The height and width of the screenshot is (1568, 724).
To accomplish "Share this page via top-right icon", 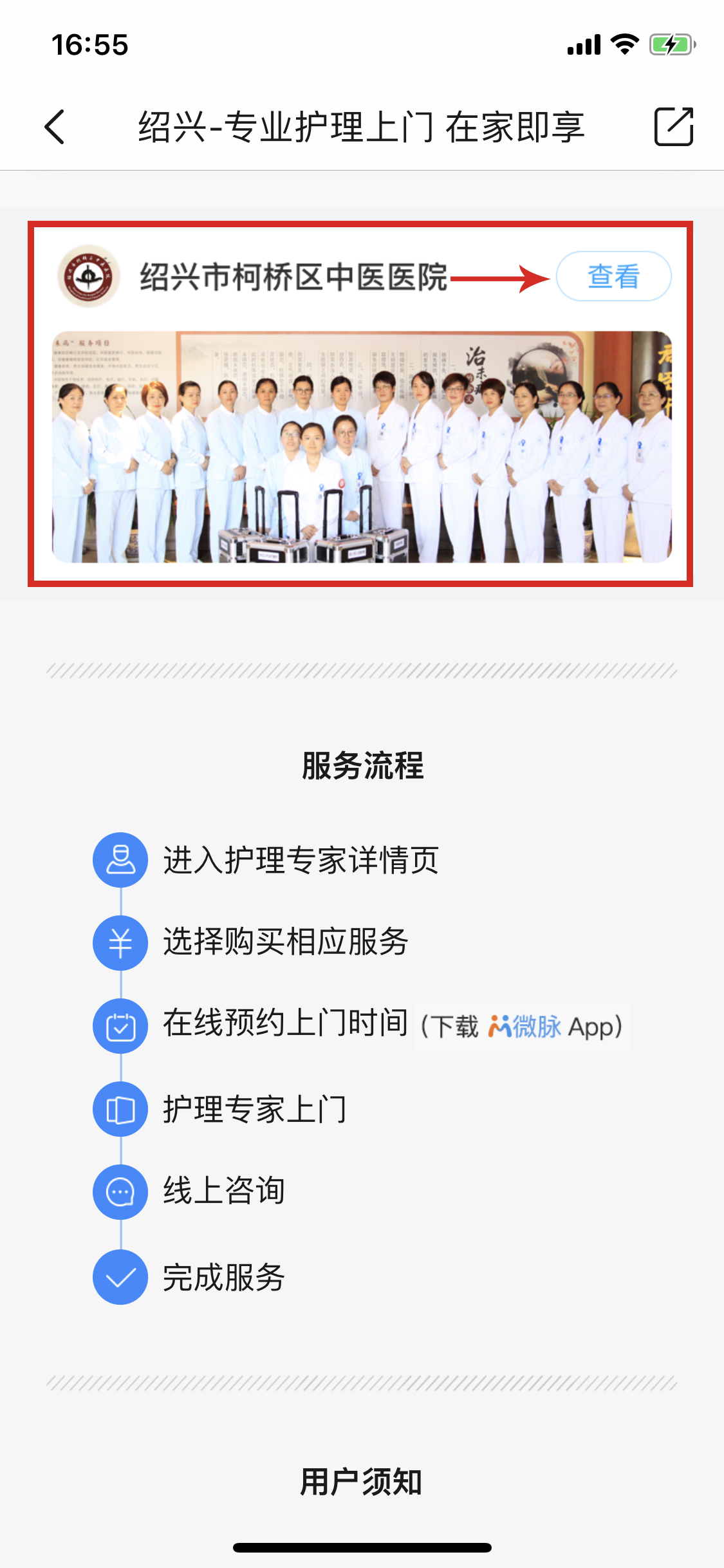I will tap(673, 127).
